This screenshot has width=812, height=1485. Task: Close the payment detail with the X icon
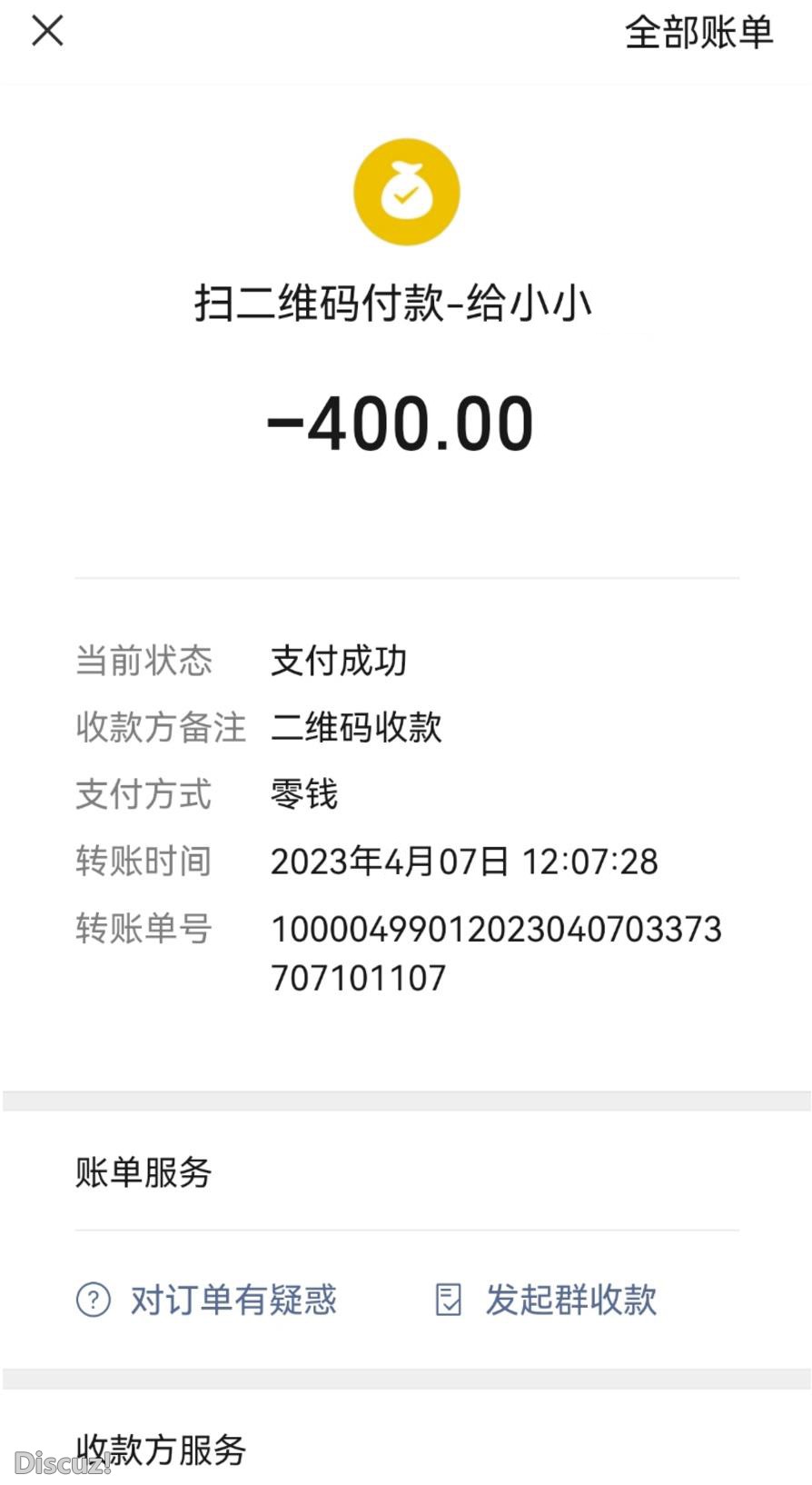coord(46,30)
